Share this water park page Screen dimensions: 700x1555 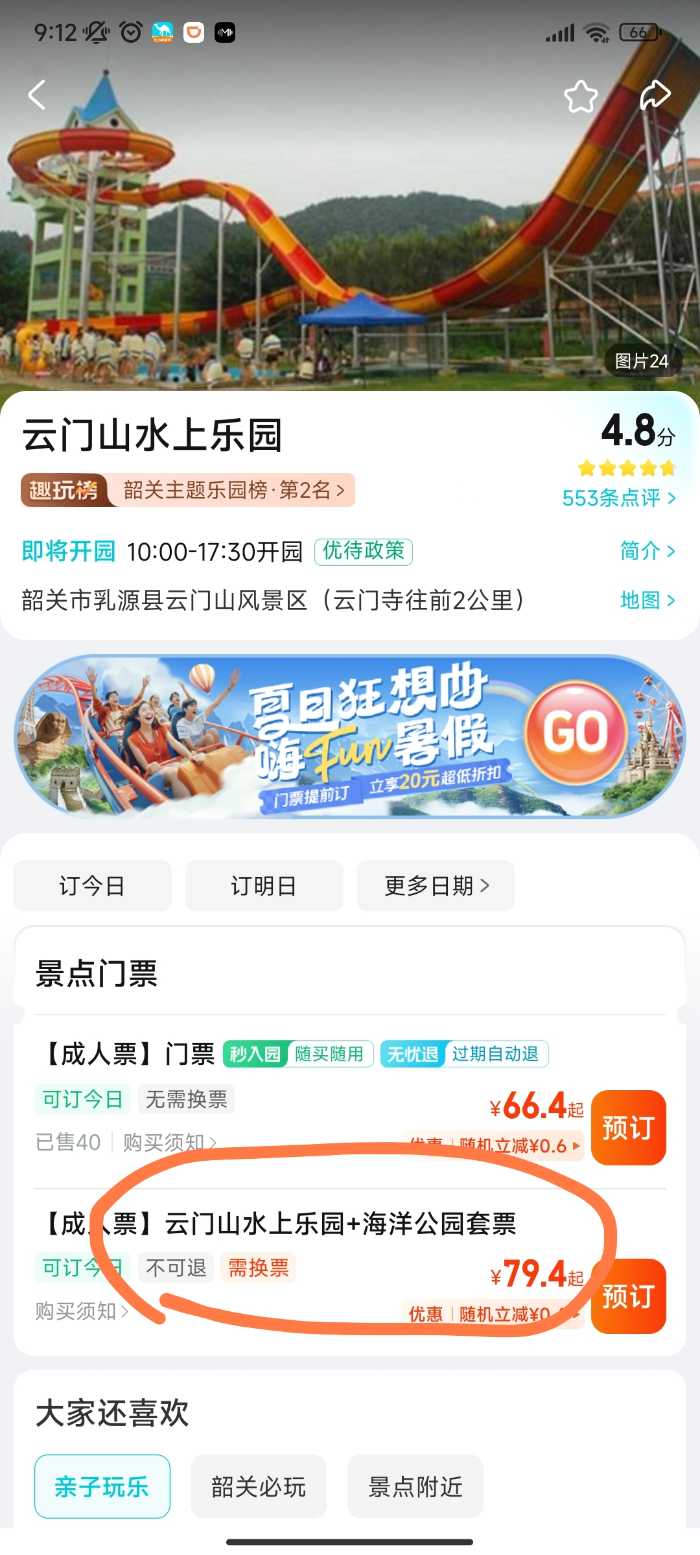654,96
